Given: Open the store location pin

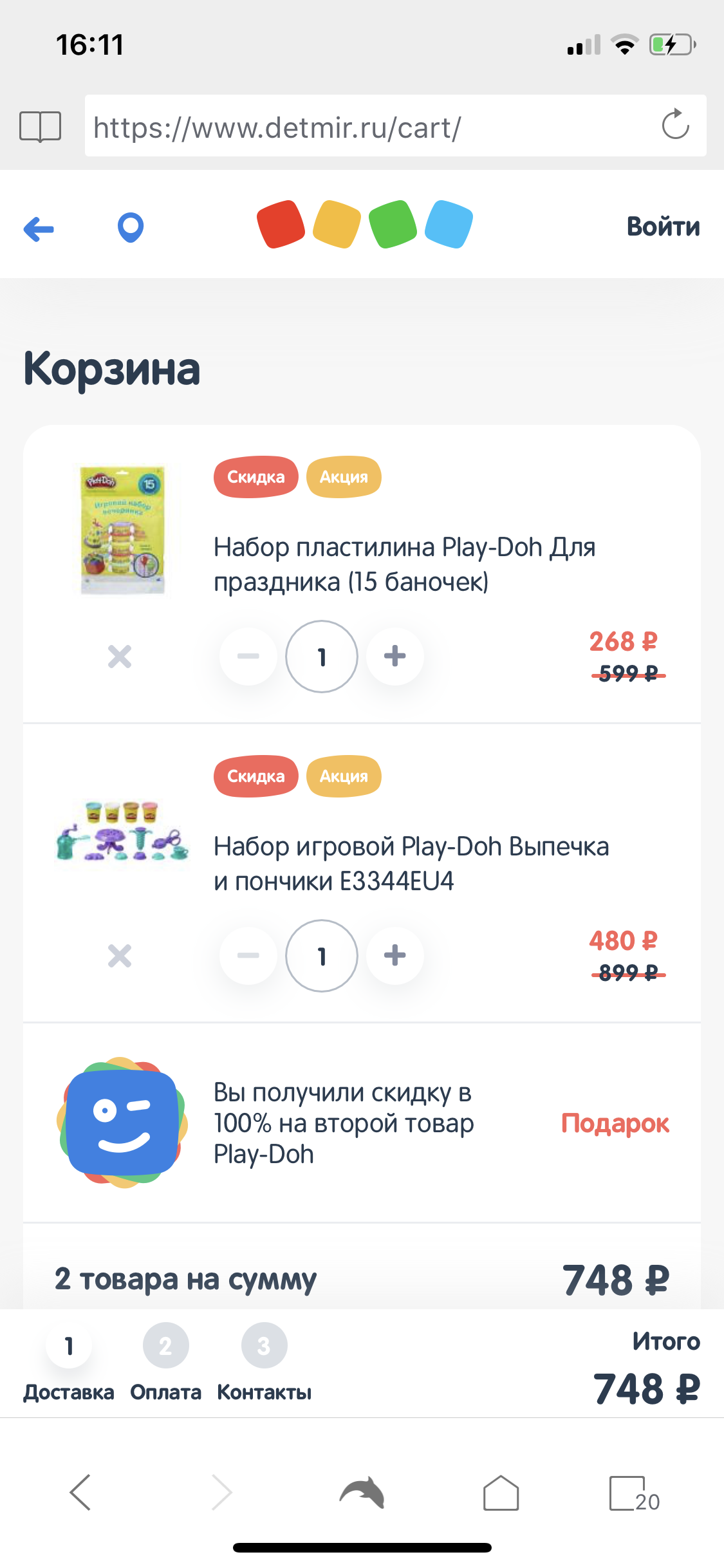Looking at the screenshot, I should (x=130, y=227).
